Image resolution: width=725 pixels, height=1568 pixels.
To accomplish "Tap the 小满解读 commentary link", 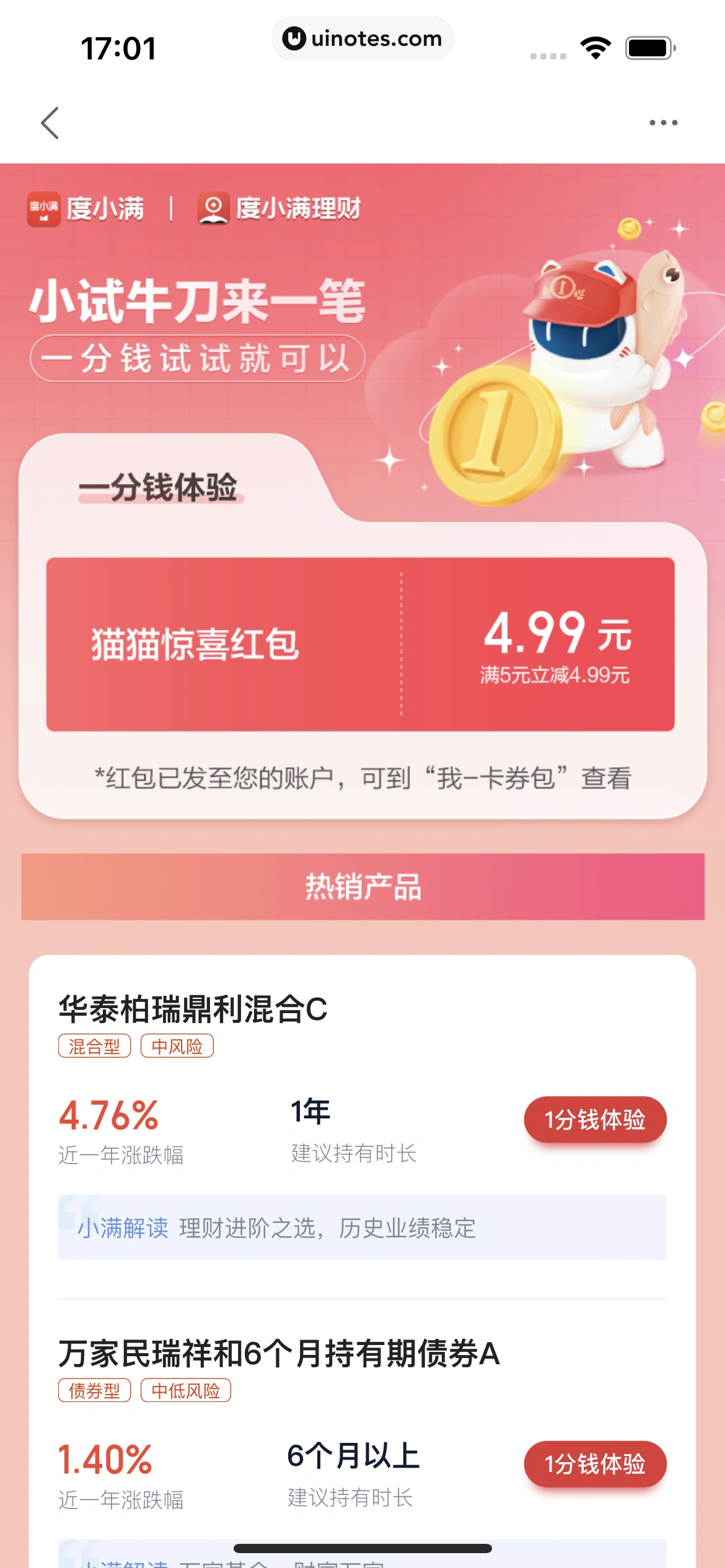I will [x=123, y=1227].
